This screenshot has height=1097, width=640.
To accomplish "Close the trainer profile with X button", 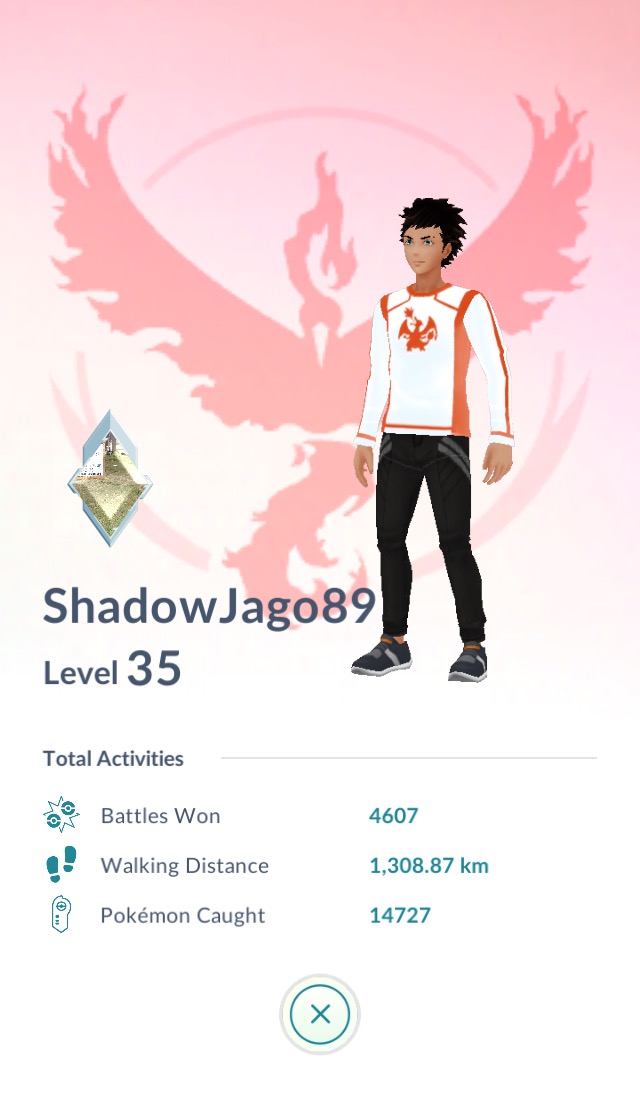I will tap(320, 1014).
